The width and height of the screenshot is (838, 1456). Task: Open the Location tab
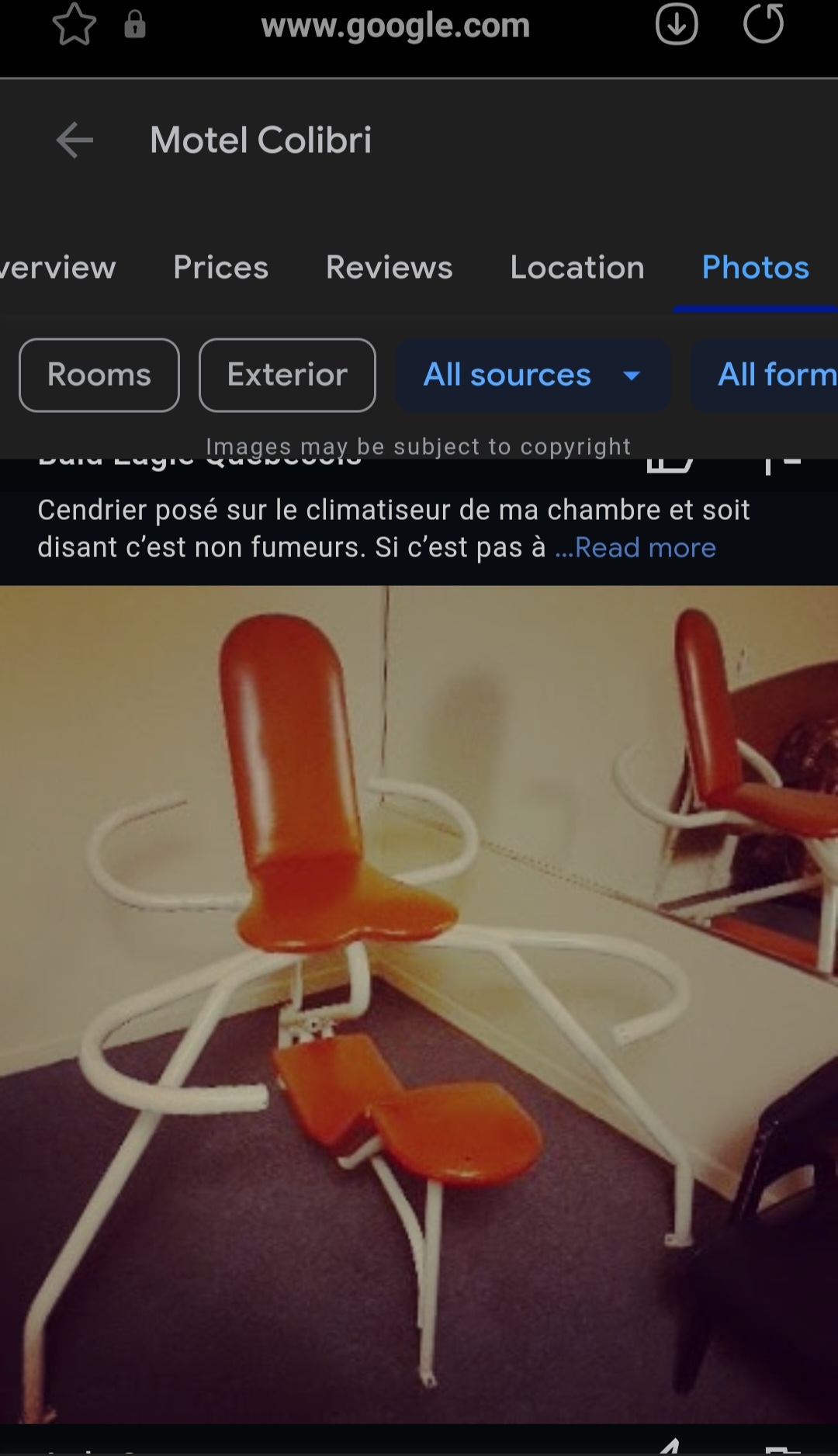pyautogui.click(x=577, y=268)
